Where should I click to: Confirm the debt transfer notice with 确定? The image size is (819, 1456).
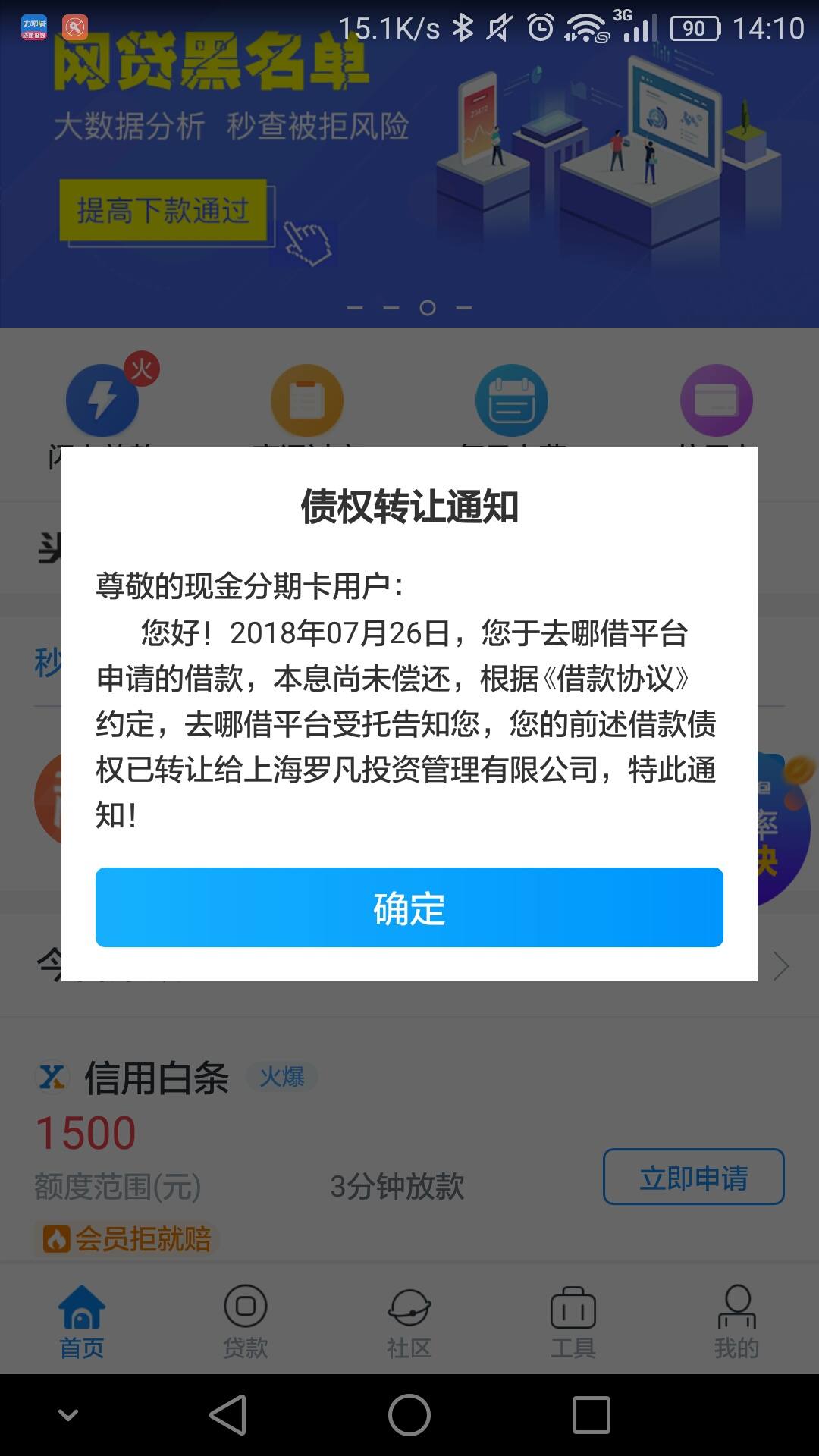point(409,907)
